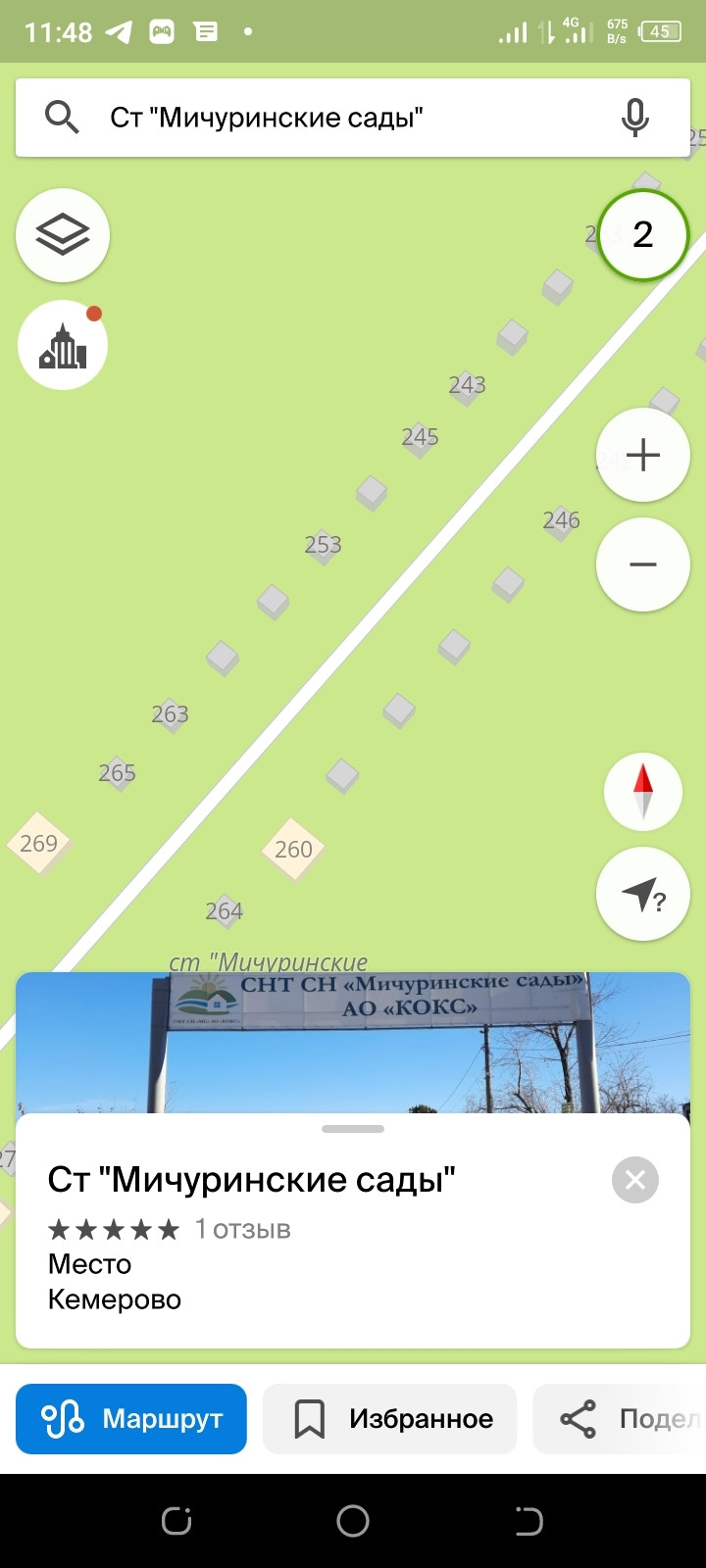Select house 269 on the map

point(39,843)
